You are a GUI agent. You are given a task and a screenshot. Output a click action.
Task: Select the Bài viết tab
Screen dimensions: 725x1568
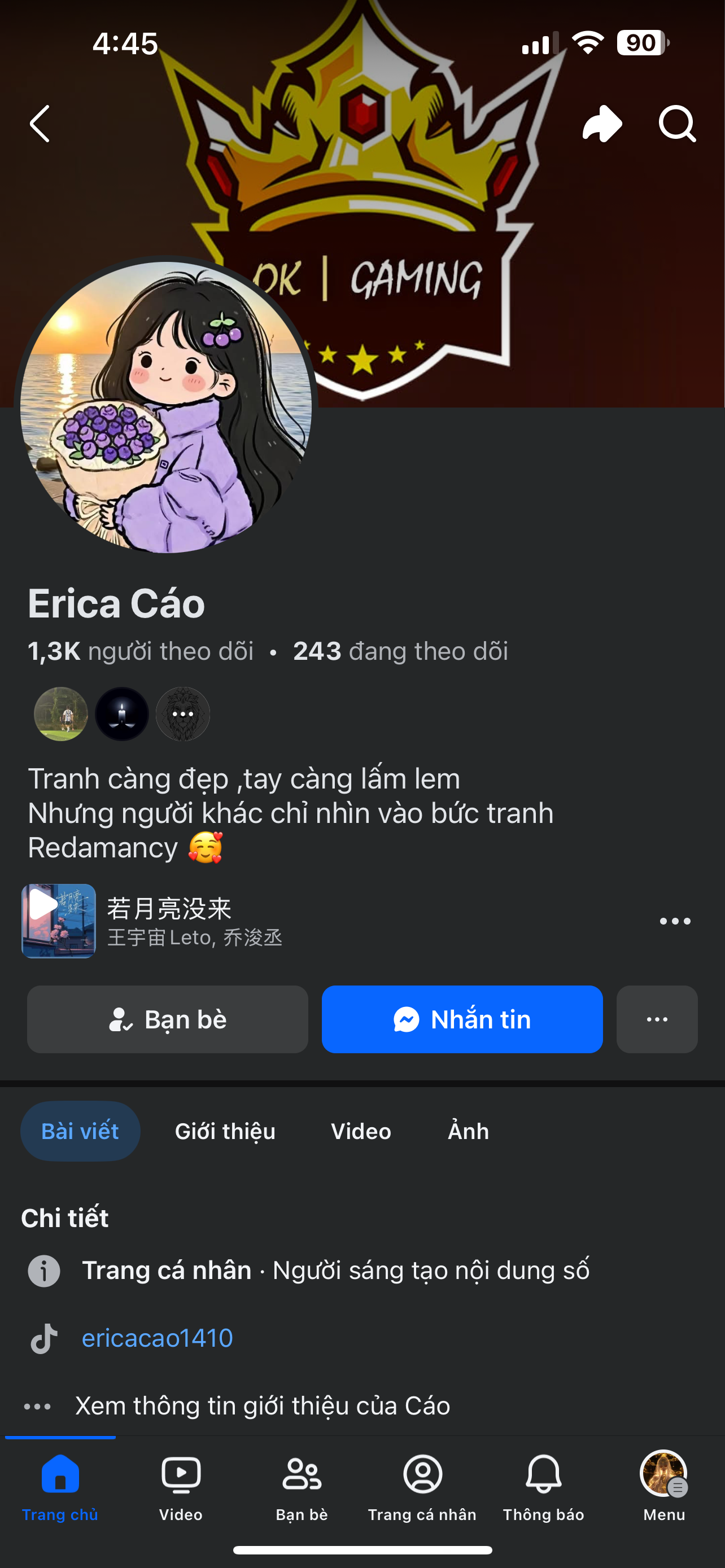[80, 1131]
